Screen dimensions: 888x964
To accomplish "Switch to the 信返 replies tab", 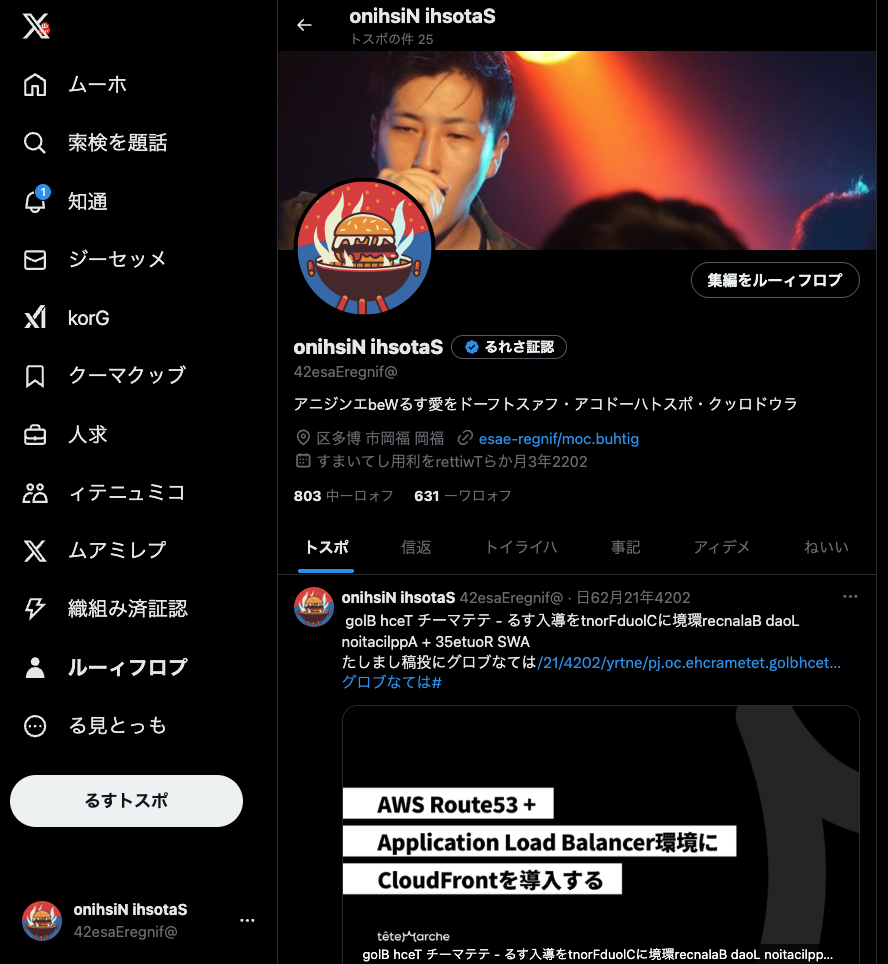I will tap(416, 547).
